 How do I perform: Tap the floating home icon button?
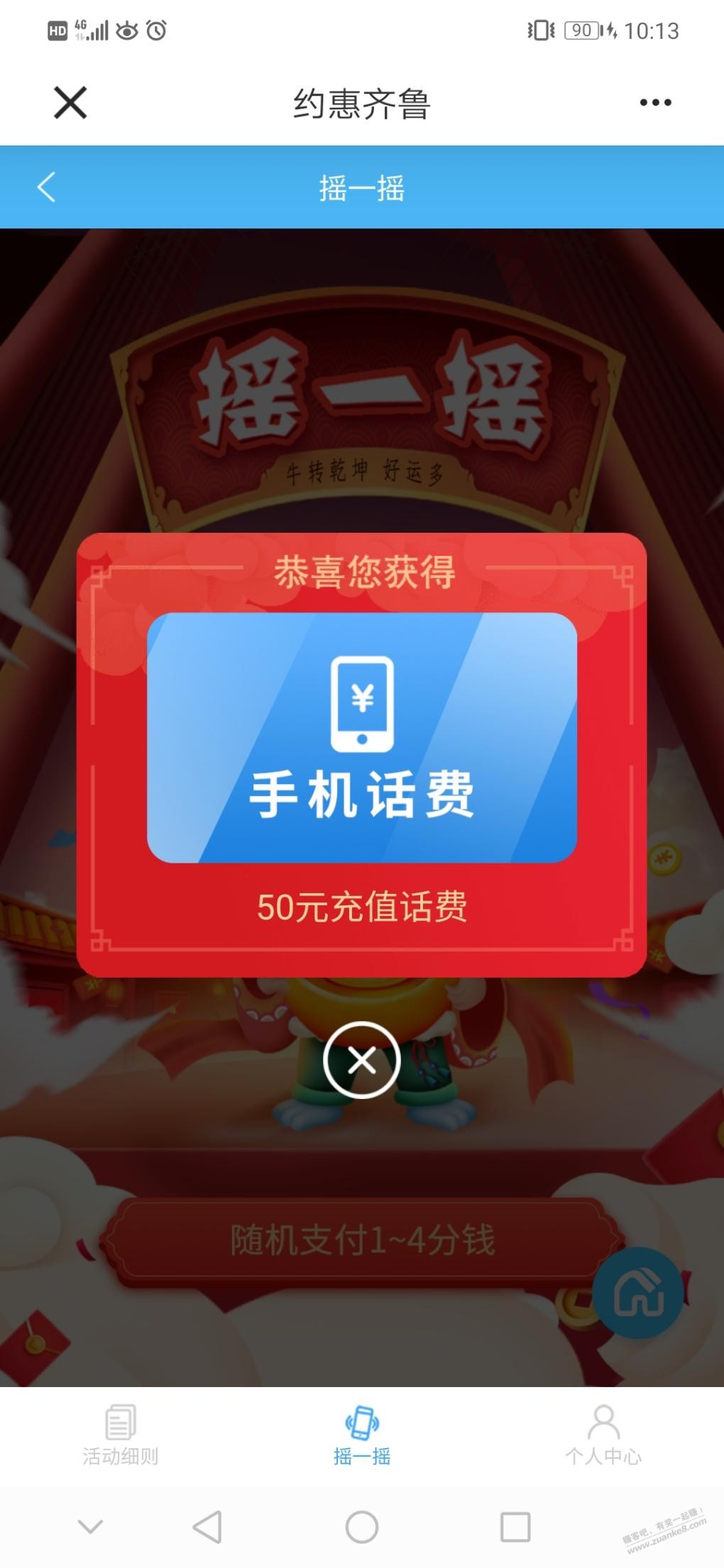pyautogui.click(x=637, y=1293)
